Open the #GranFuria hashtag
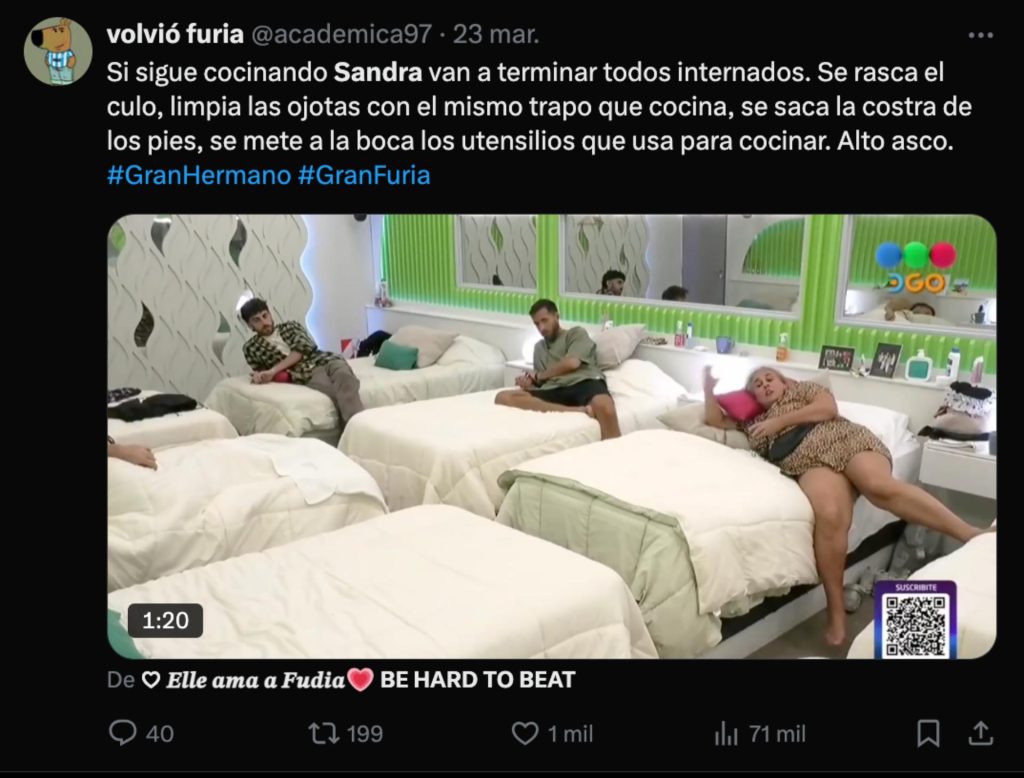The image size is (1024, 778). [364, 176]
